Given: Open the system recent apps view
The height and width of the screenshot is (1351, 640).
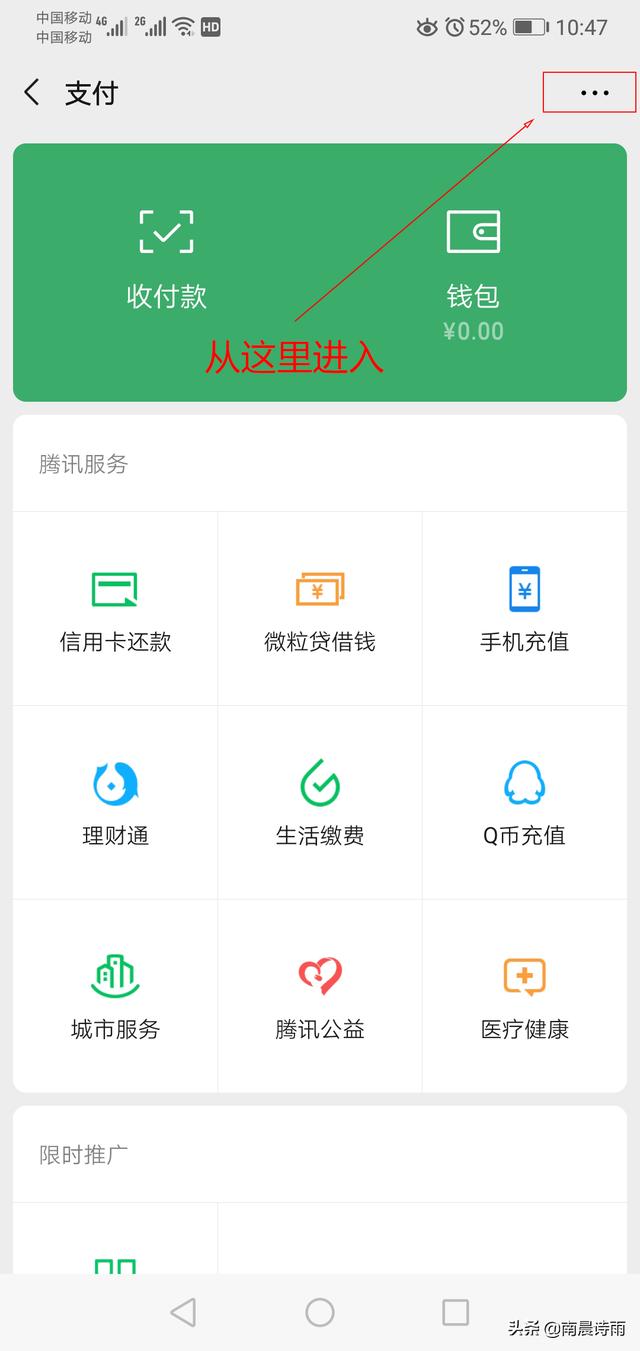Looking at the screenshot, I should pos(456,1312).
